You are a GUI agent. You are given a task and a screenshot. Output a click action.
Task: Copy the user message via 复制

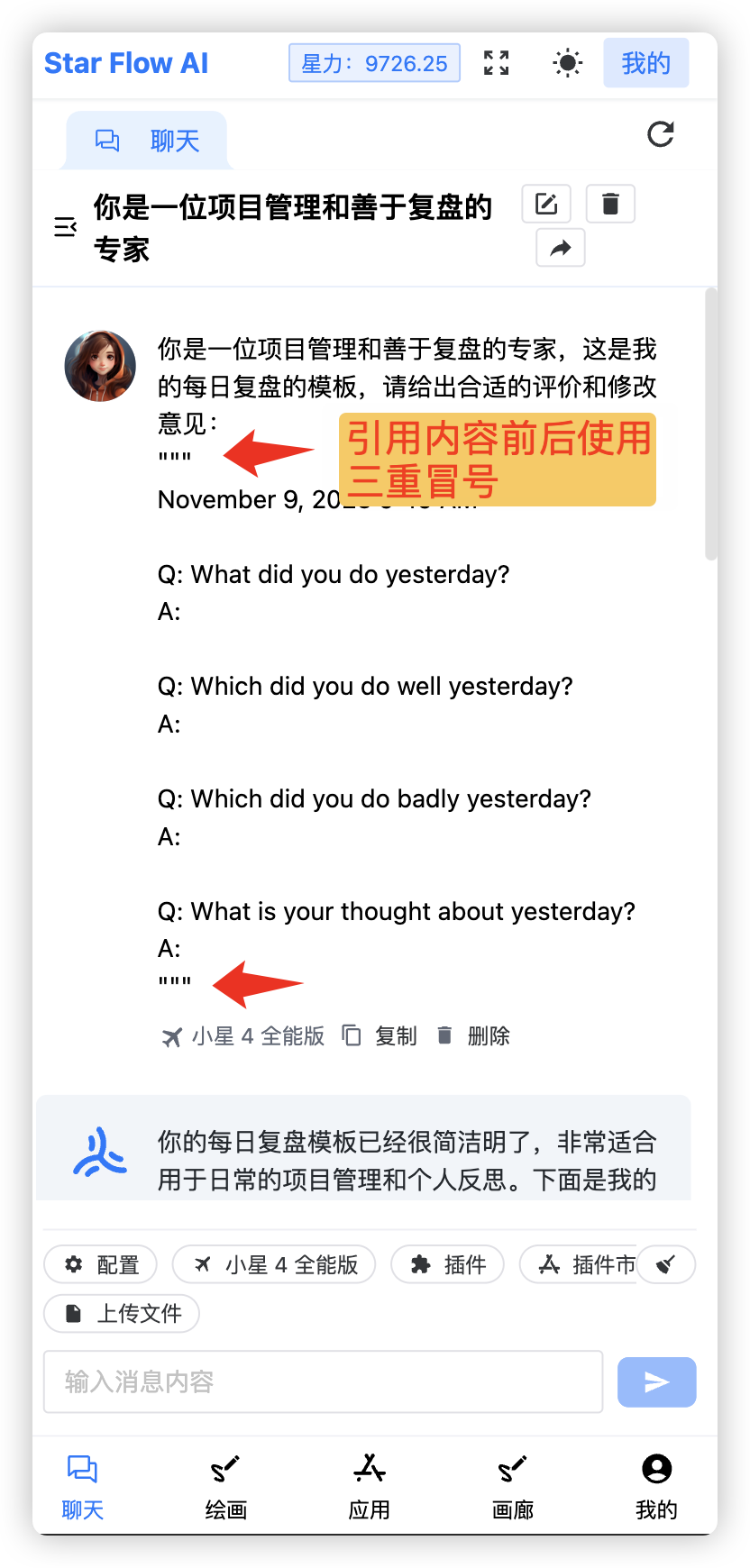pos(380,1036)
